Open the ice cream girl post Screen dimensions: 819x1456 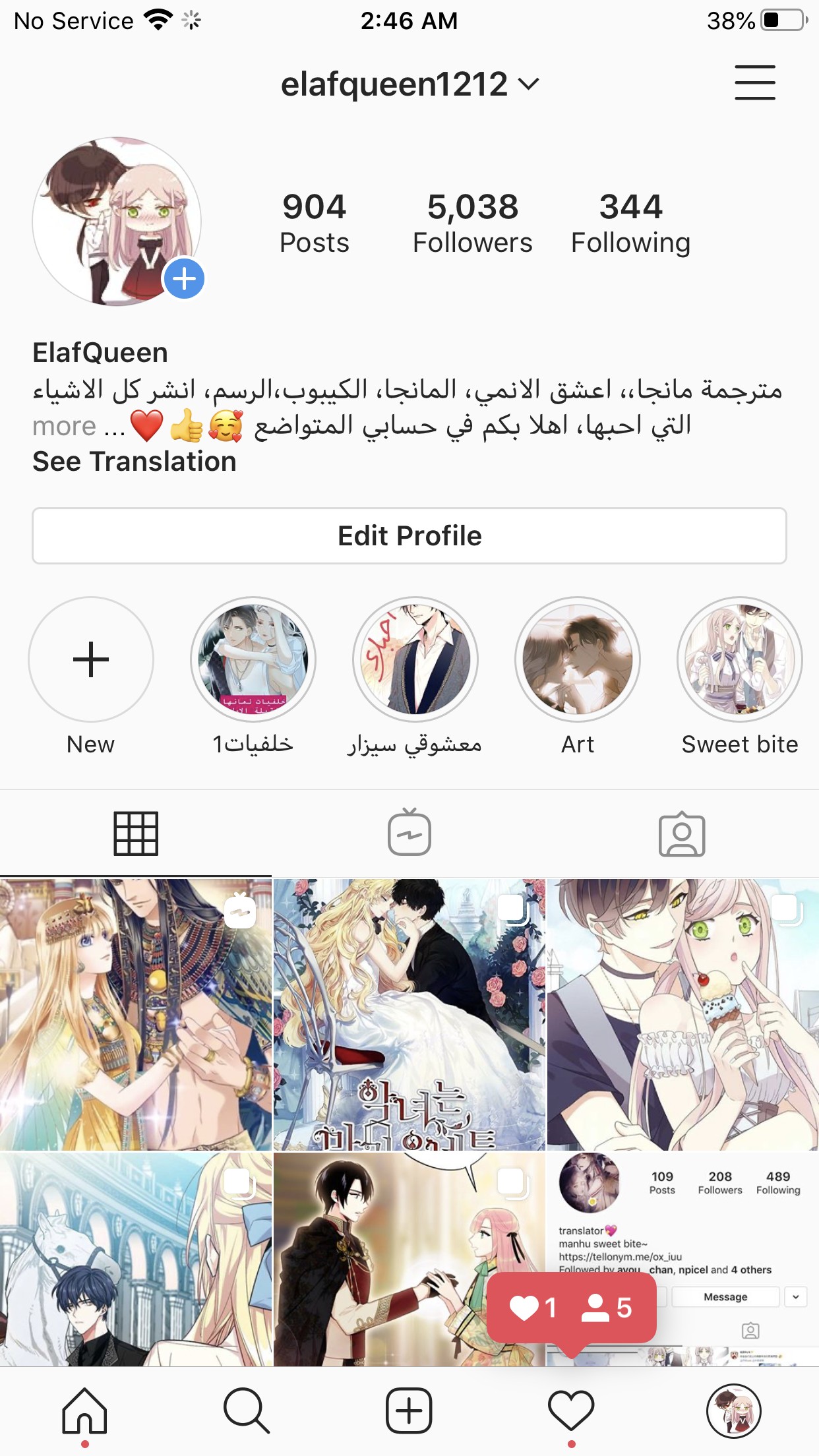pyautogui.click(x=682, y=1014)
